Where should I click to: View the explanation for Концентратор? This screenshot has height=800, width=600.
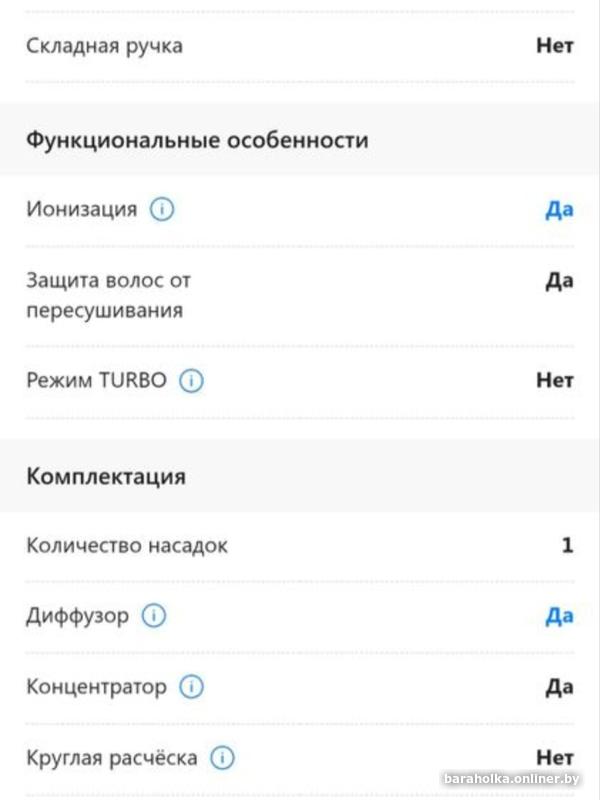coord(191,687)
